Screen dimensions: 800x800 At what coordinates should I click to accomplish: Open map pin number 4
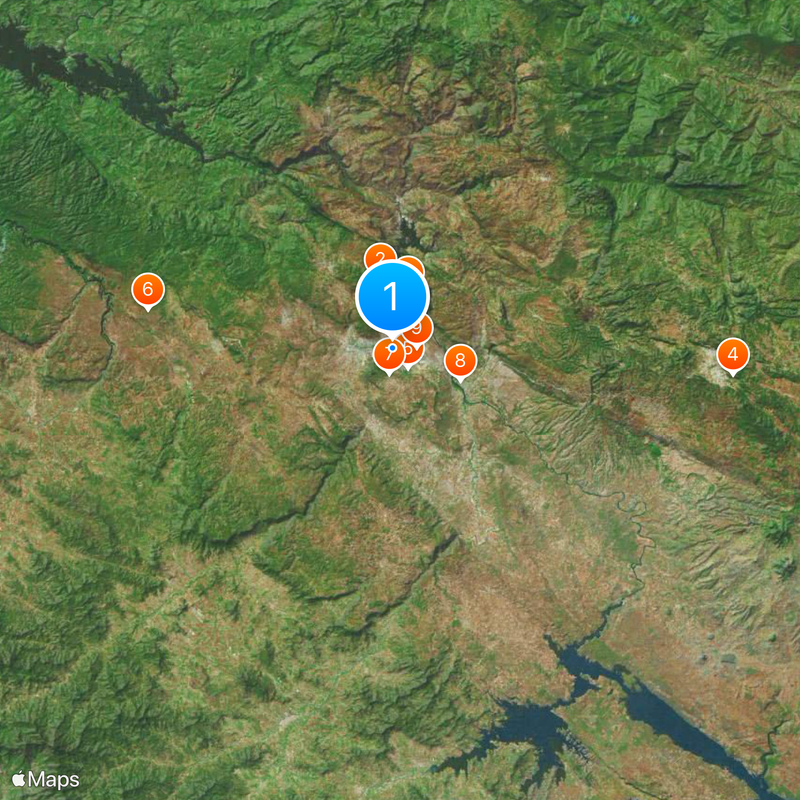pos(733,354)
